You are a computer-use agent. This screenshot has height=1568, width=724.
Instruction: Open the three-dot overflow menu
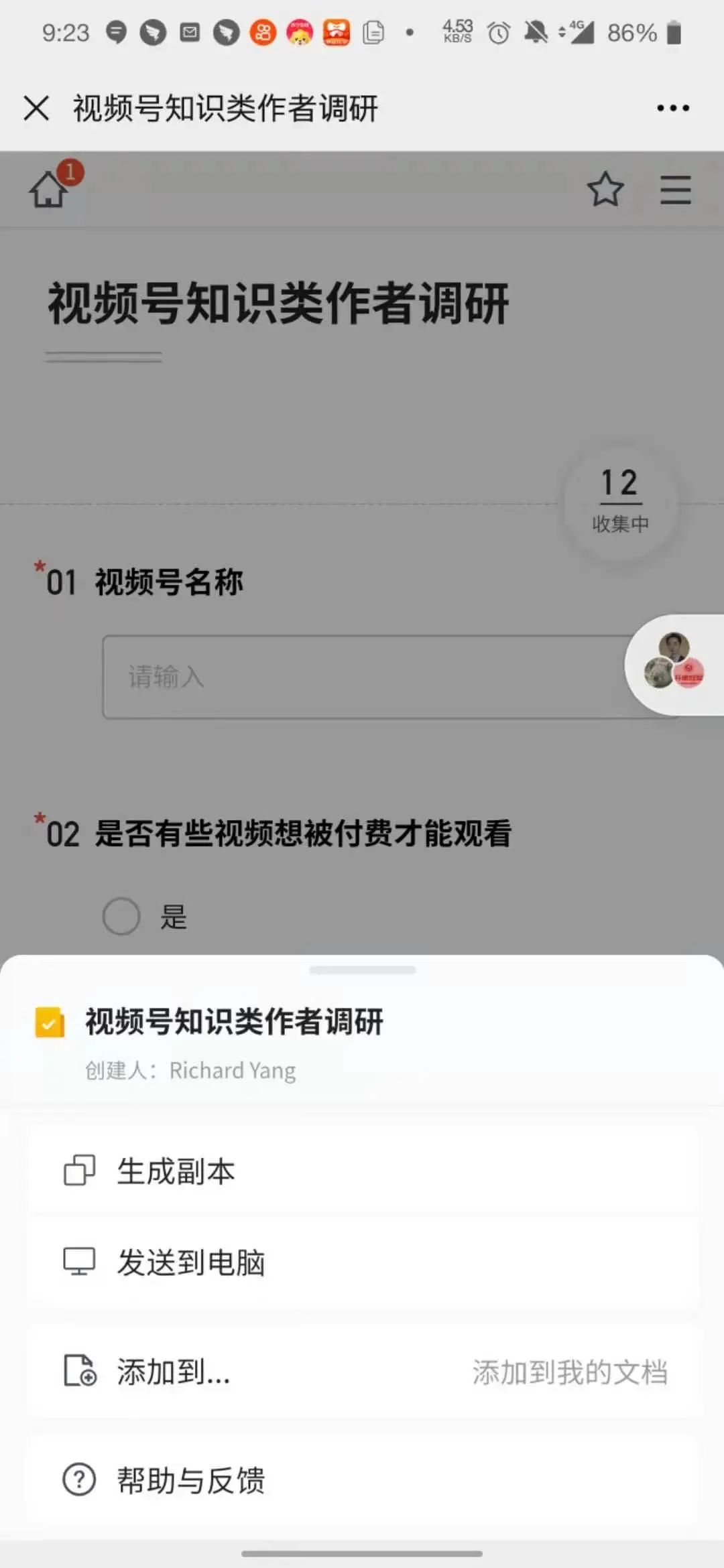click(x=672, y=108)
